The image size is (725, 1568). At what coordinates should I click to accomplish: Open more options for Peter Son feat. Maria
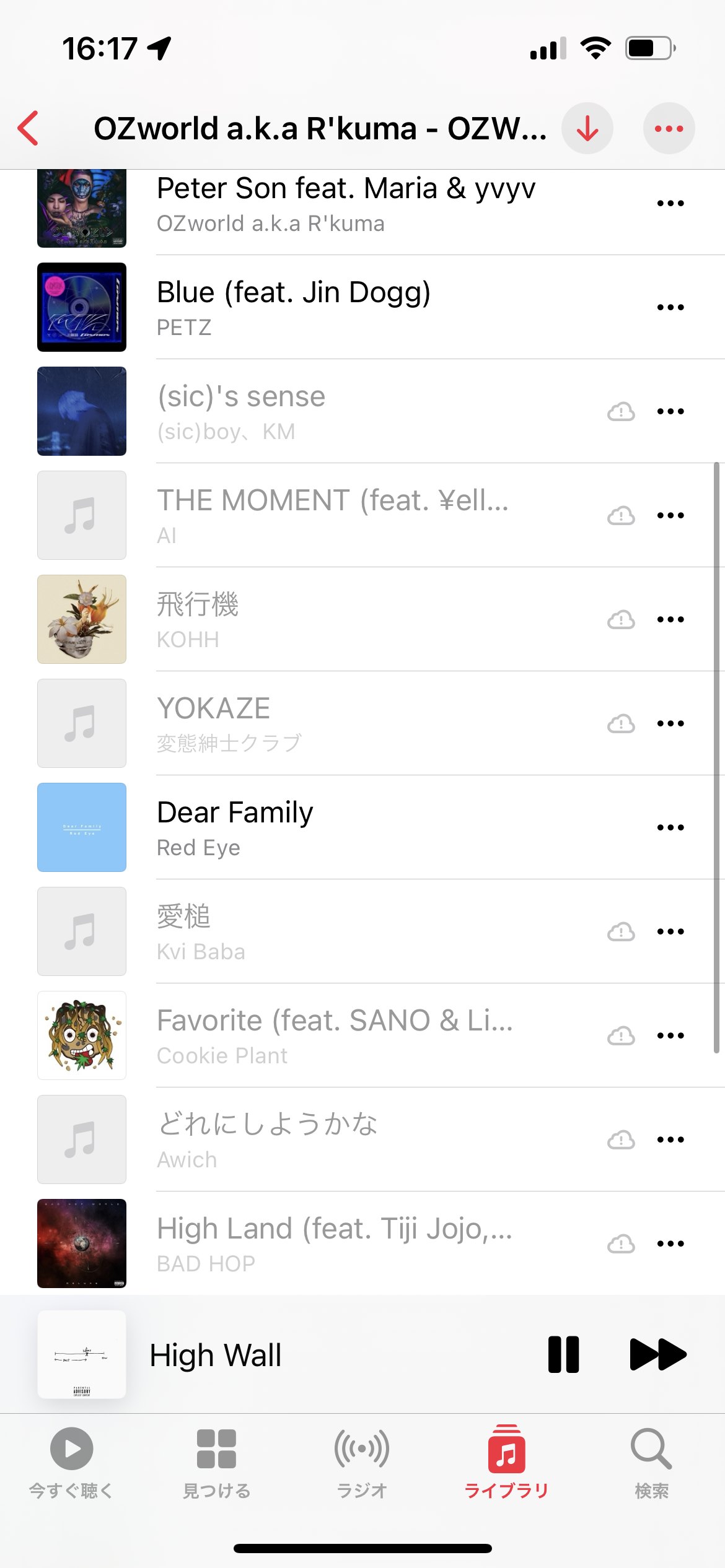coord(670,203)
